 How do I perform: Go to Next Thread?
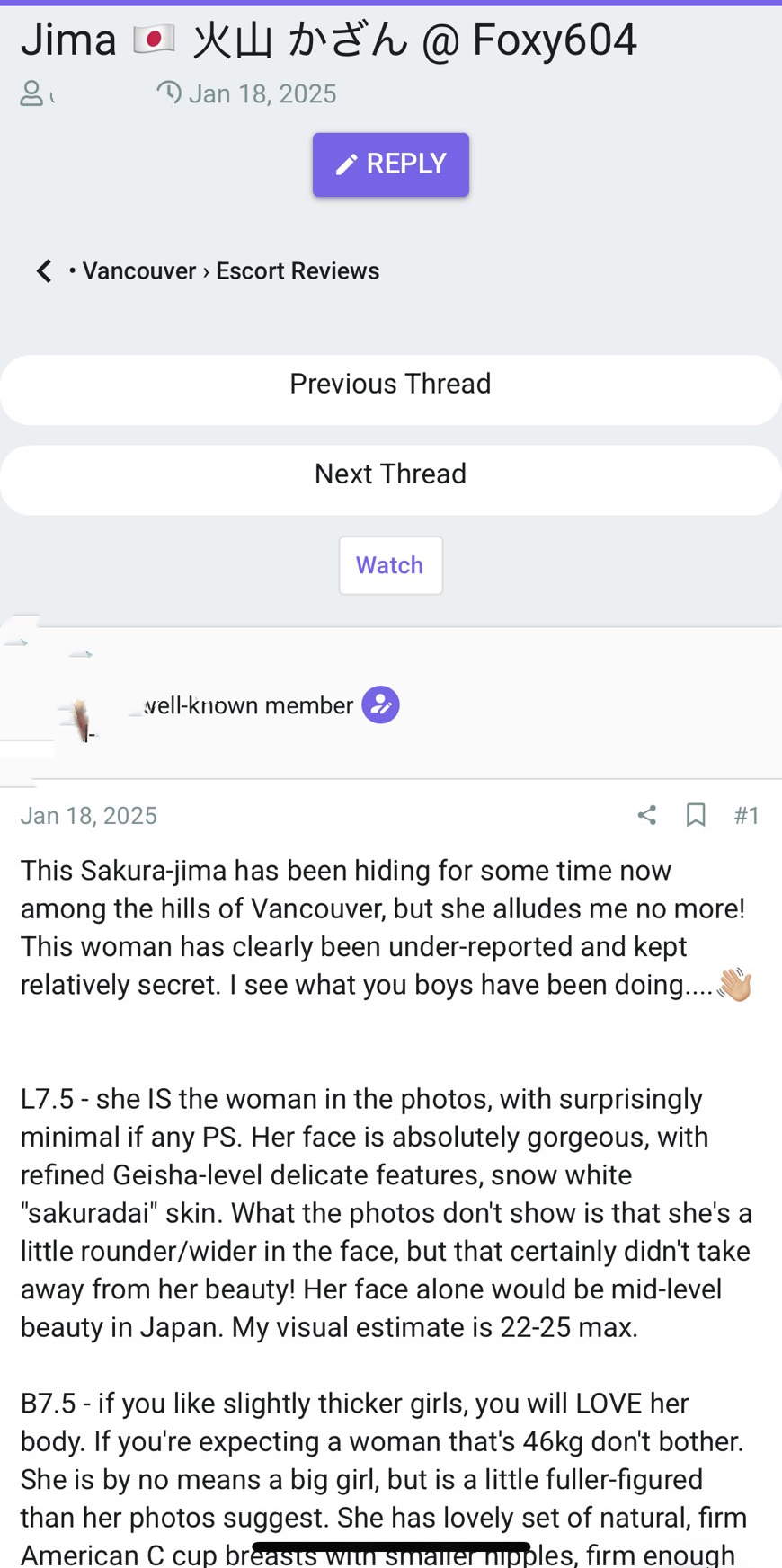click(x=390, y=474)
